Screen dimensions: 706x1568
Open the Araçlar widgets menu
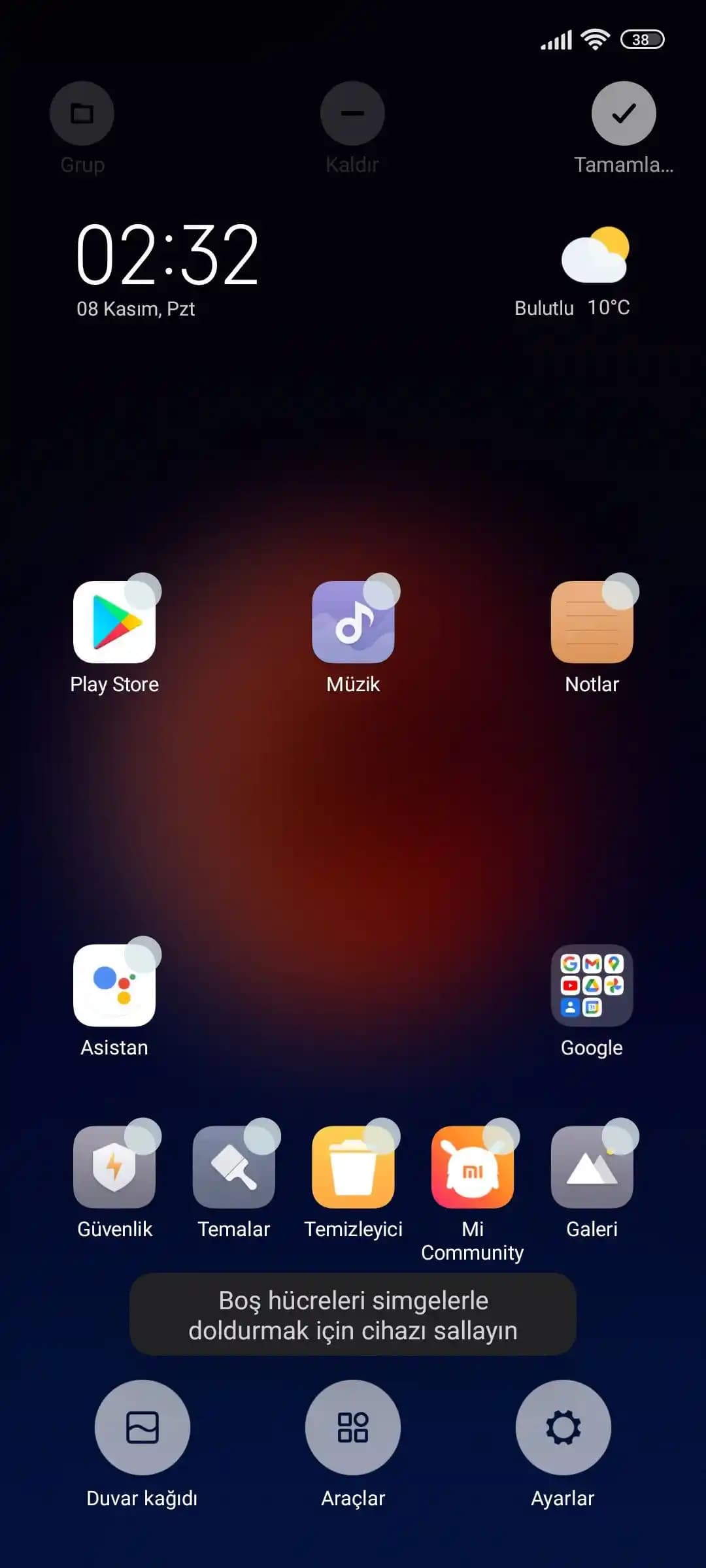coord(353,1428)
